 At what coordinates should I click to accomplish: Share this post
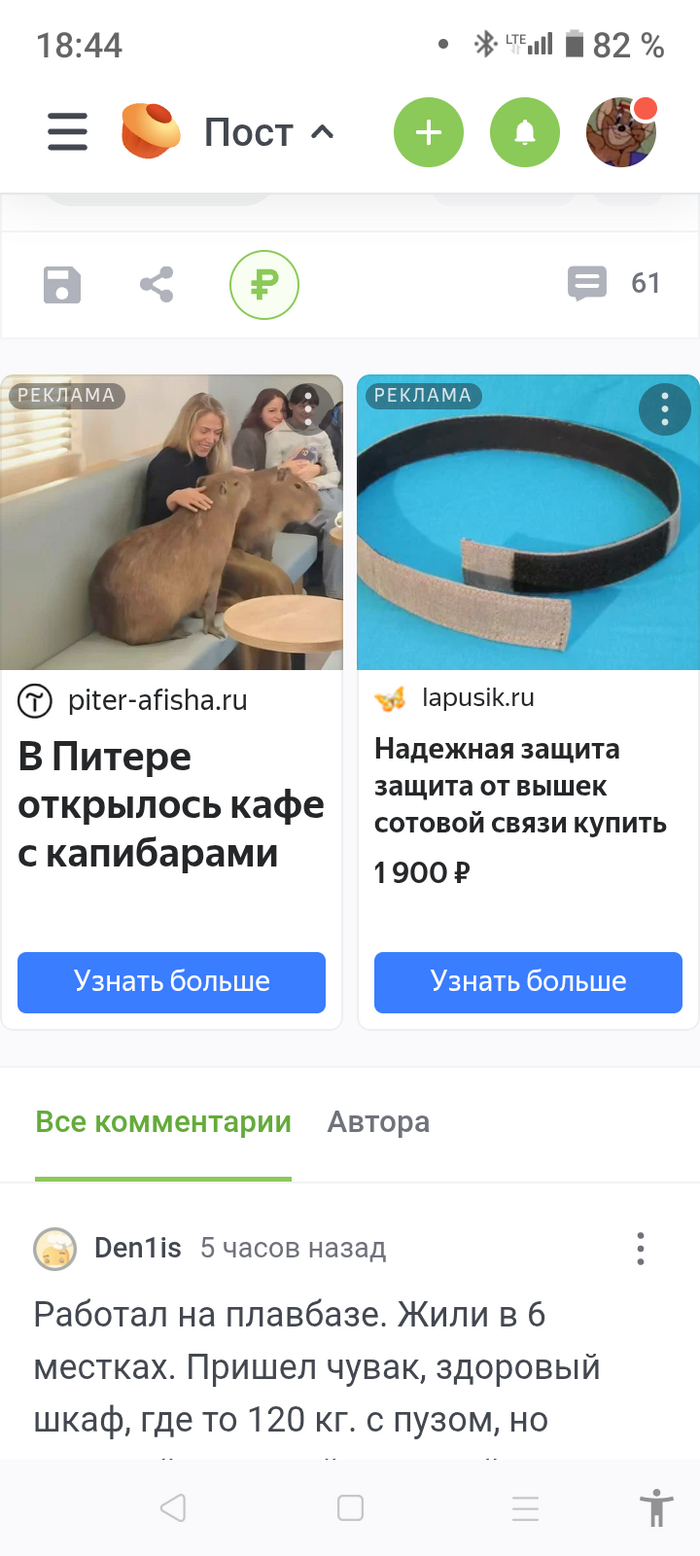pyautogui.click(x=156, y=284)
